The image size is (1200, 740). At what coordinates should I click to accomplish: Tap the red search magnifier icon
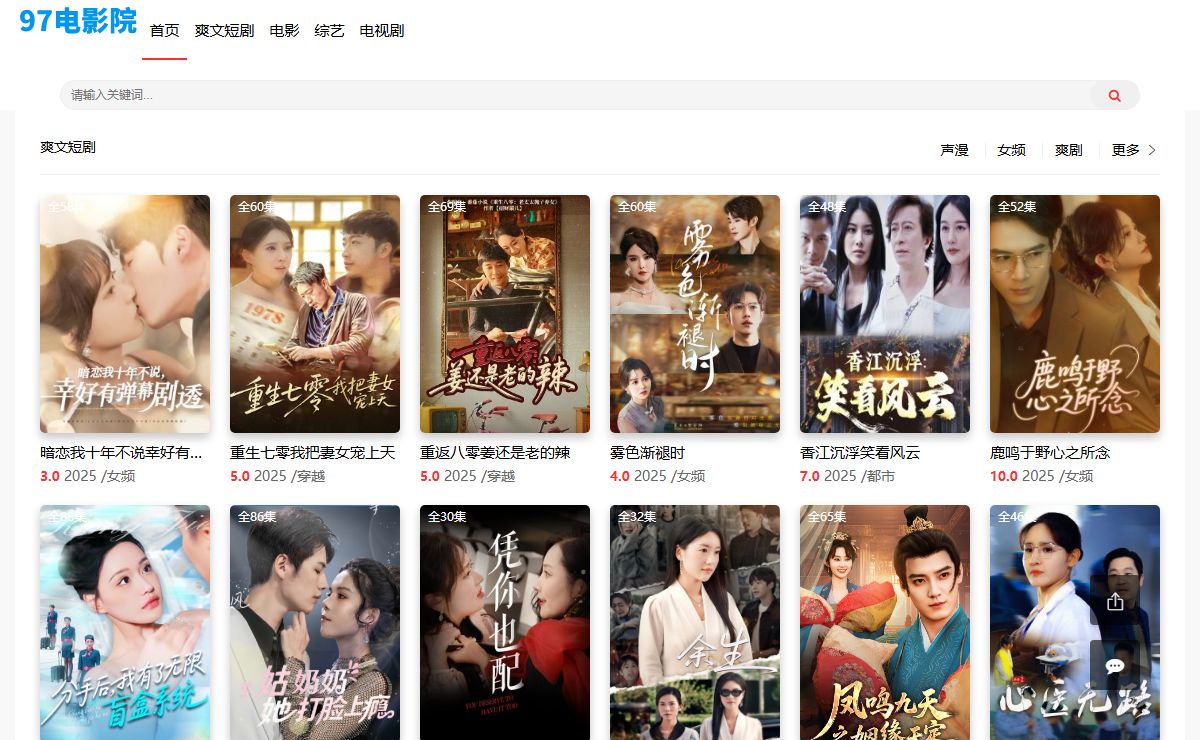point(1114,96)
